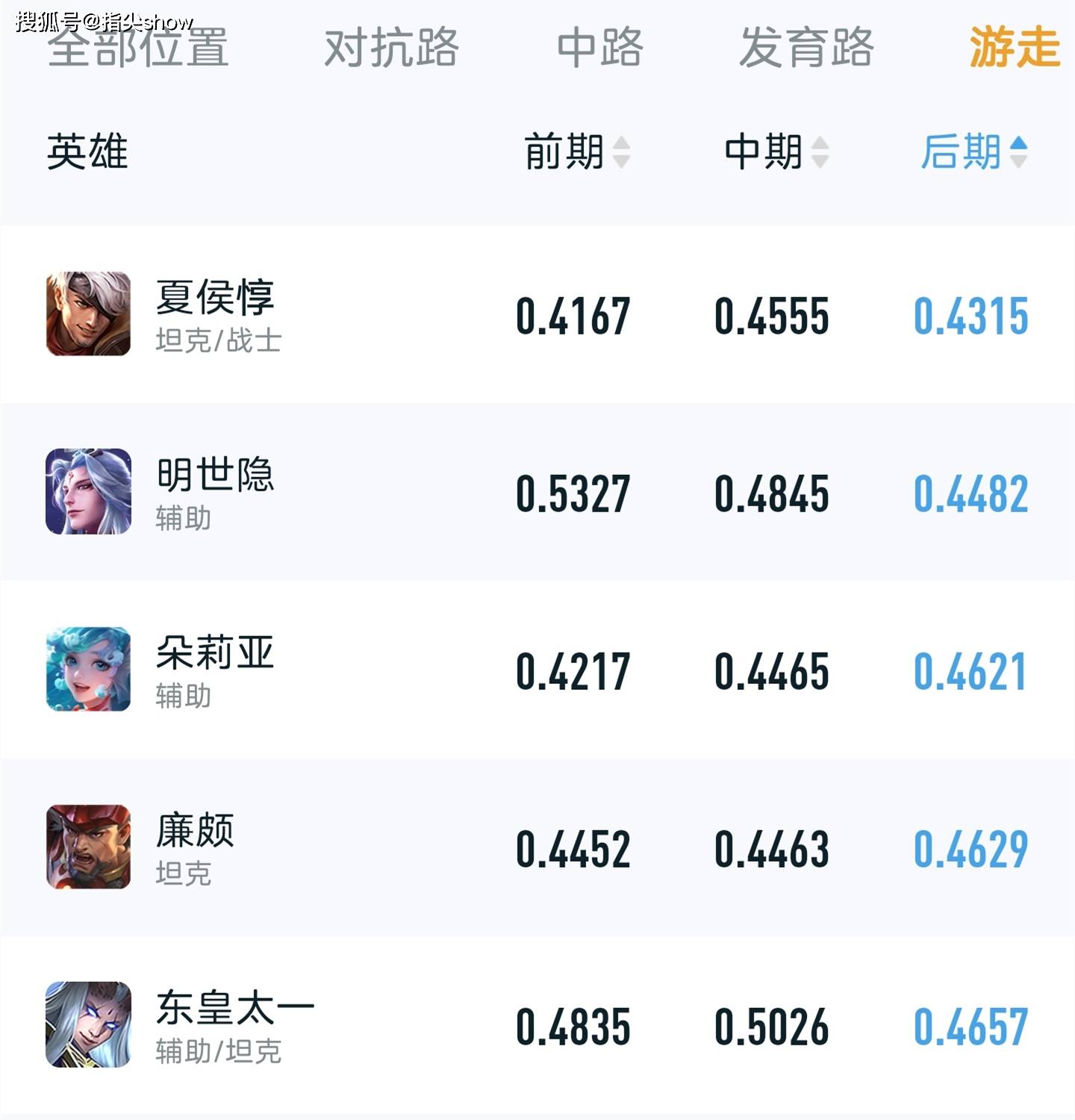Open hero 夏侯惇 details

point(215,314)
